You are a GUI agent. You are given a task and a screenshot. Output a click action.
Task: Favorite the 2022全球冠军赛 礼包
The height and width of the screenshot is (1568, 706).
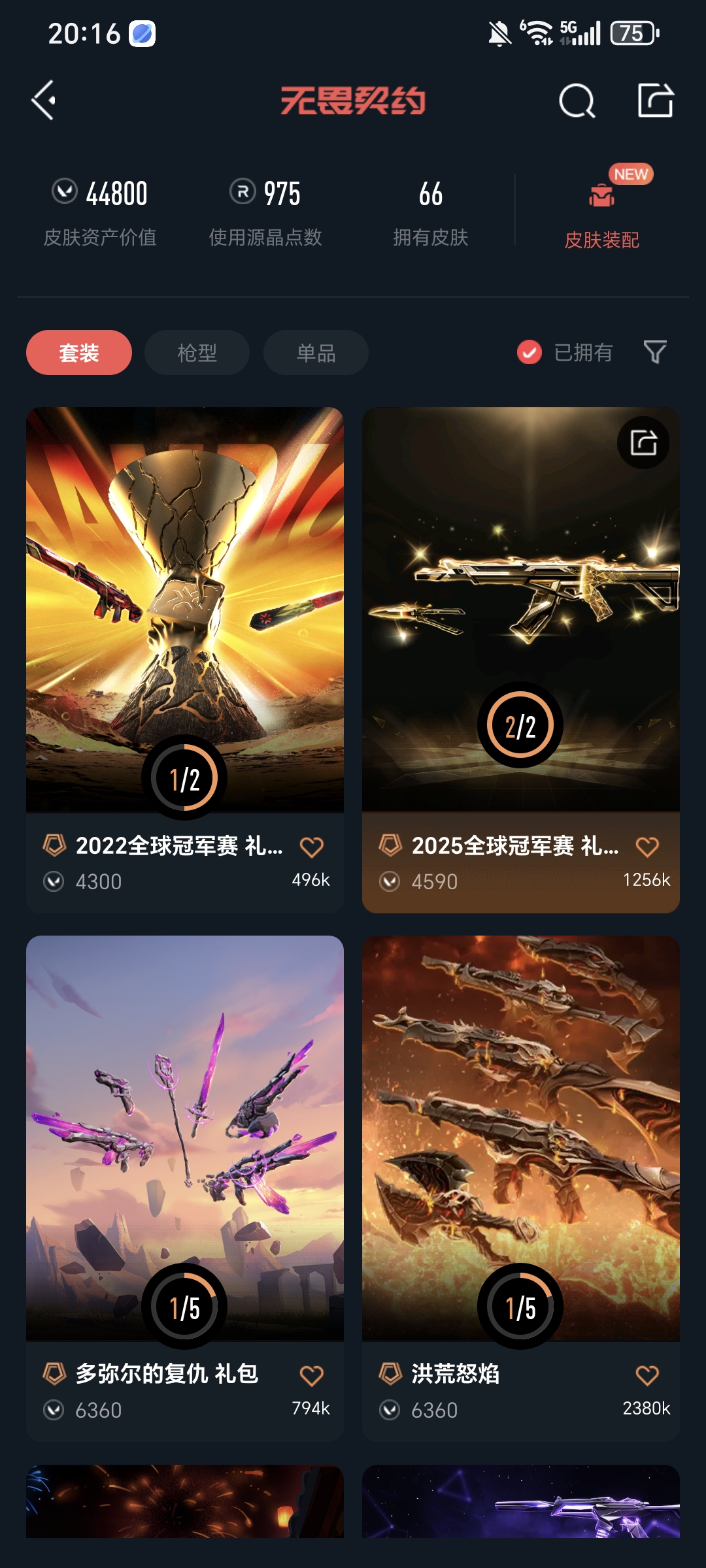pos(312,845)
